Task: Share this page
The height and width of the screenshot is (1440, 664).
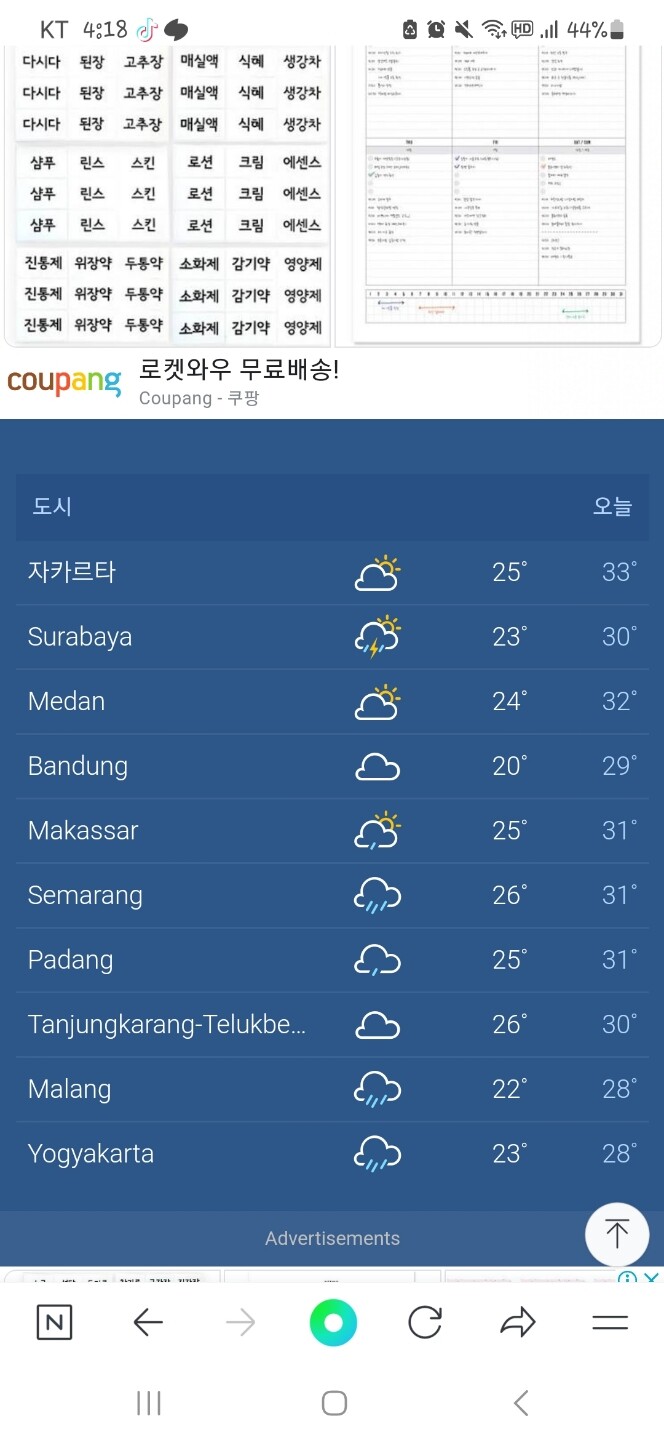Action: [518, 1323]
